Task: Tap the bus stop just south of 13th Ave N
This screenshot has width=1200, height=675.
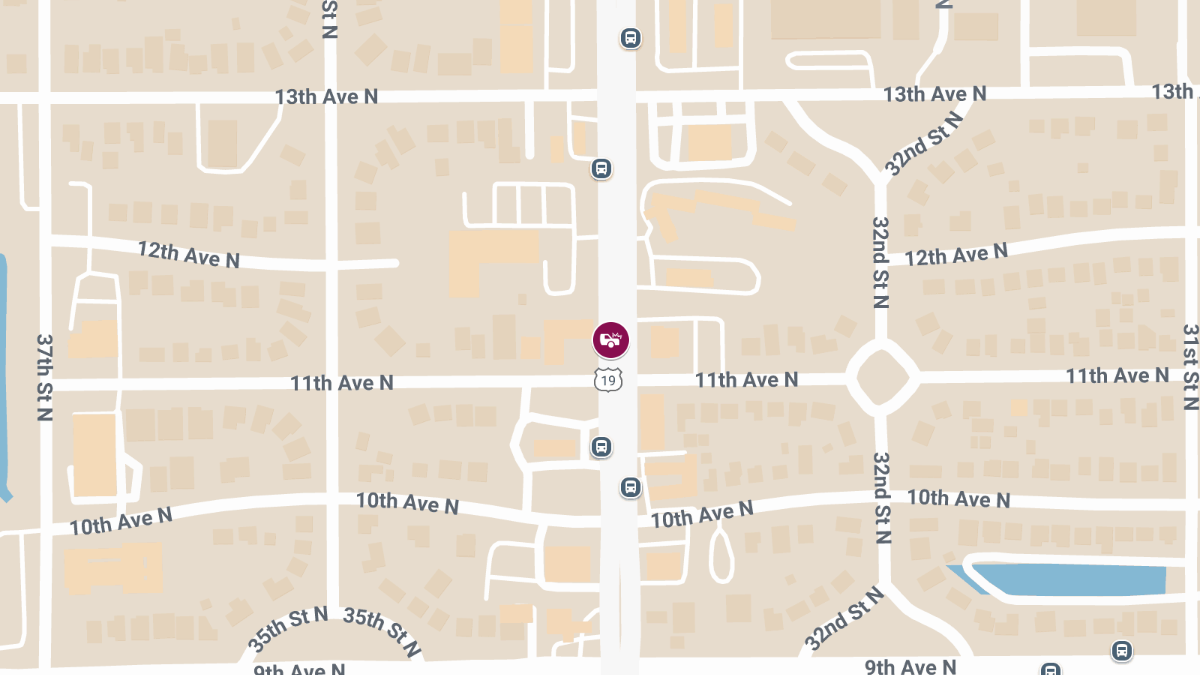Action: coord(601,168)
